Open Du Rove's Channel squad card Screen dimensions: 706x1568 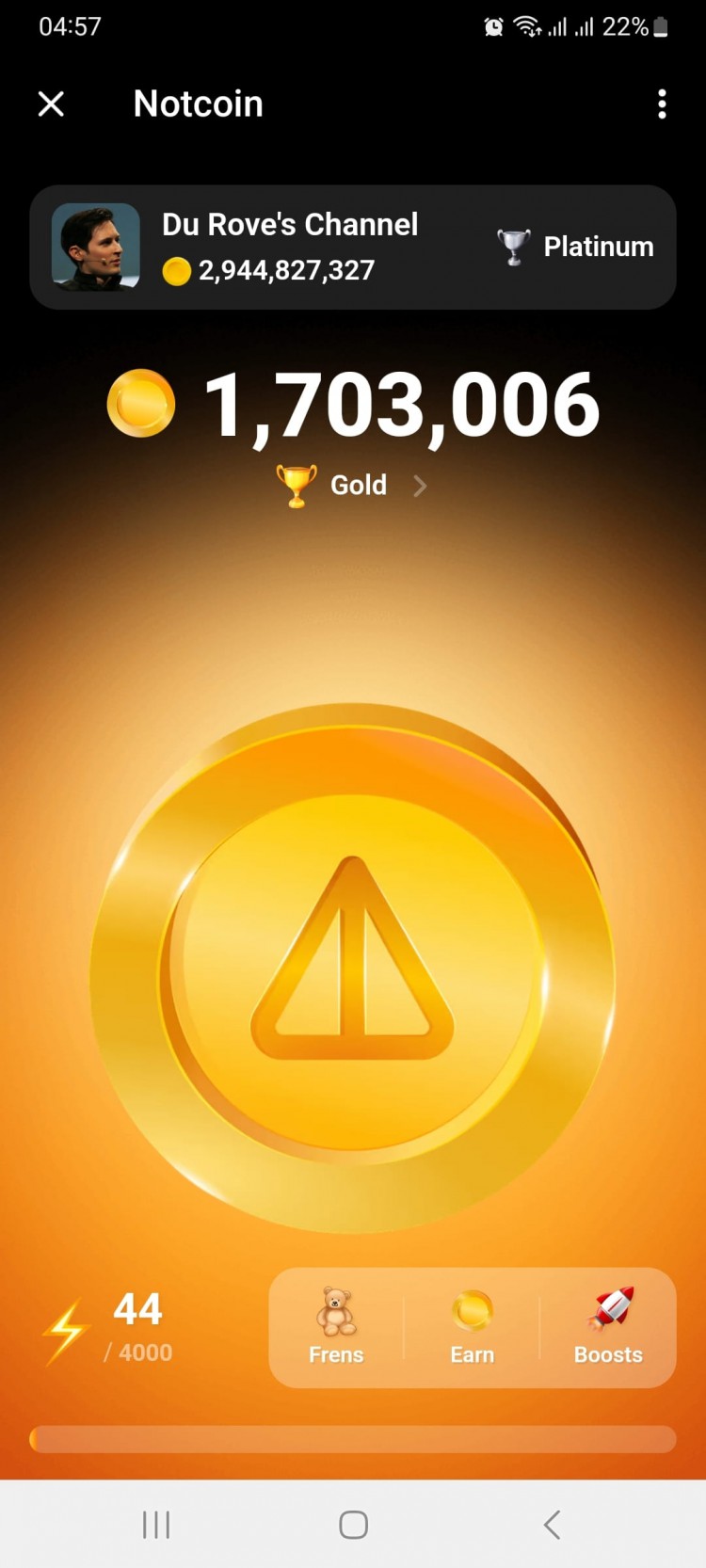(352, 248)
